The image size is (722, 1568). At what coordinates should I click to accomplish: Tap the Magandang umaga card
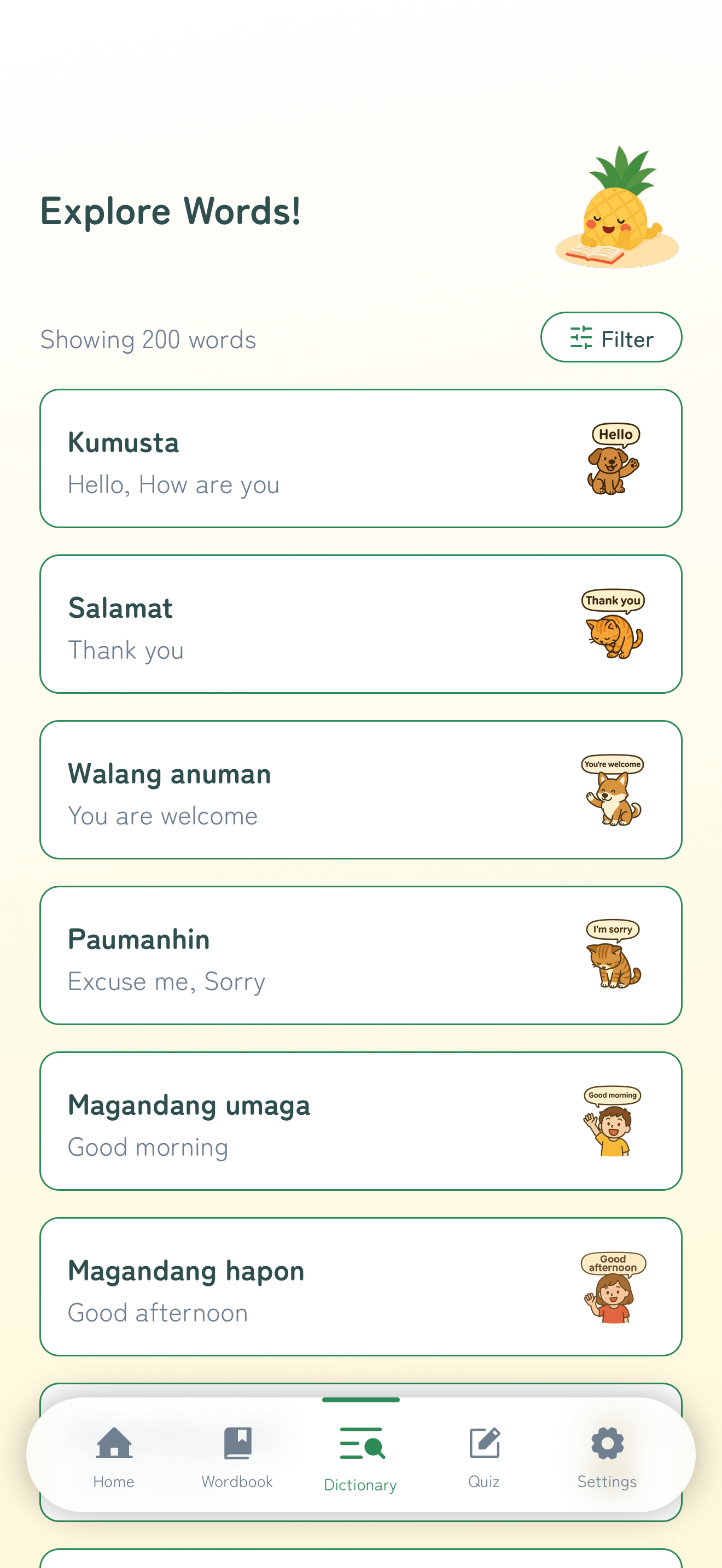[360, 1121]
